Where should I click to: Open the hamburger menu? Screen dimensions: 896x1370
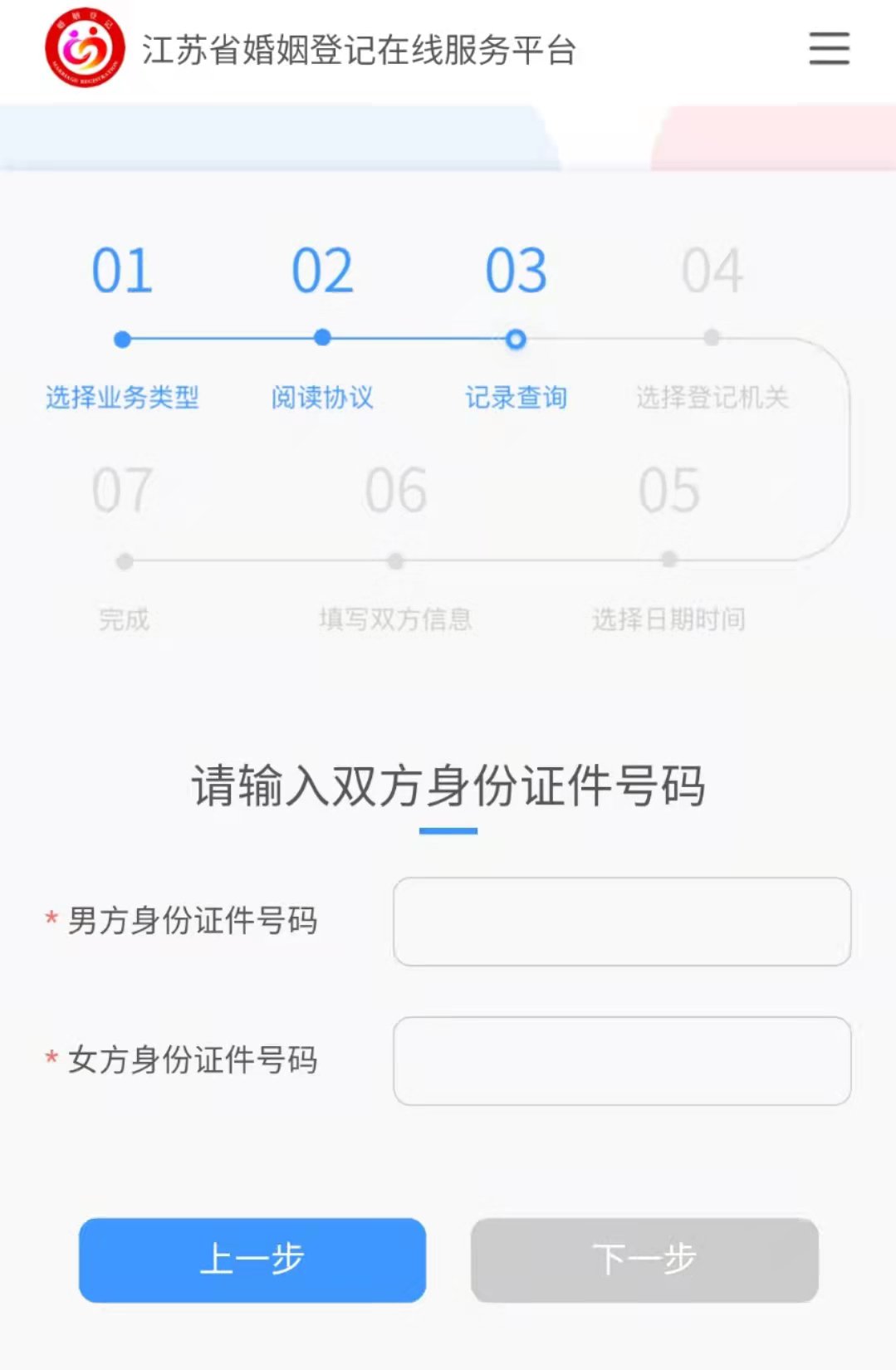(x=829, y=48)
